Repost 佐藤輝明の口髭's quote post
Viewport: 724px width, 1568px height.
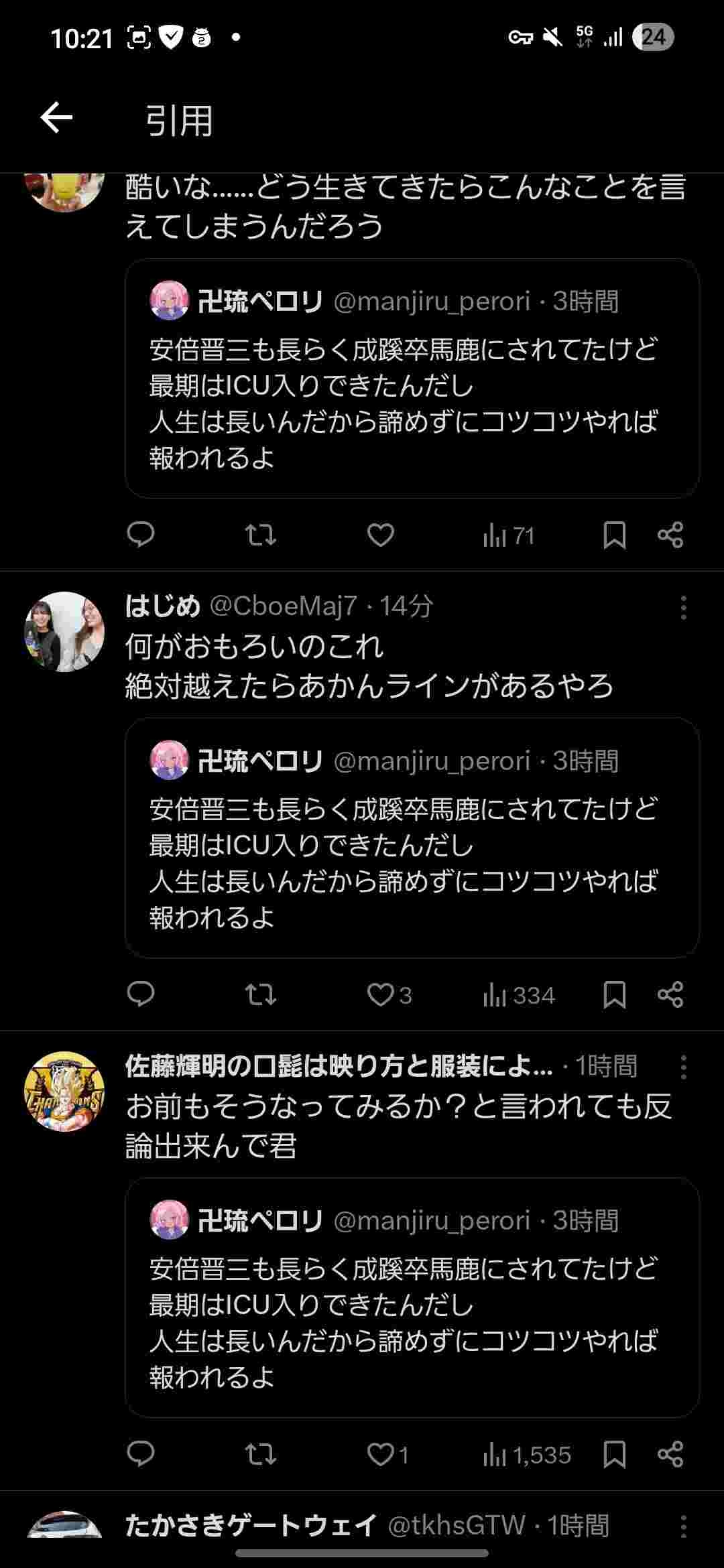coord(260,1455)
